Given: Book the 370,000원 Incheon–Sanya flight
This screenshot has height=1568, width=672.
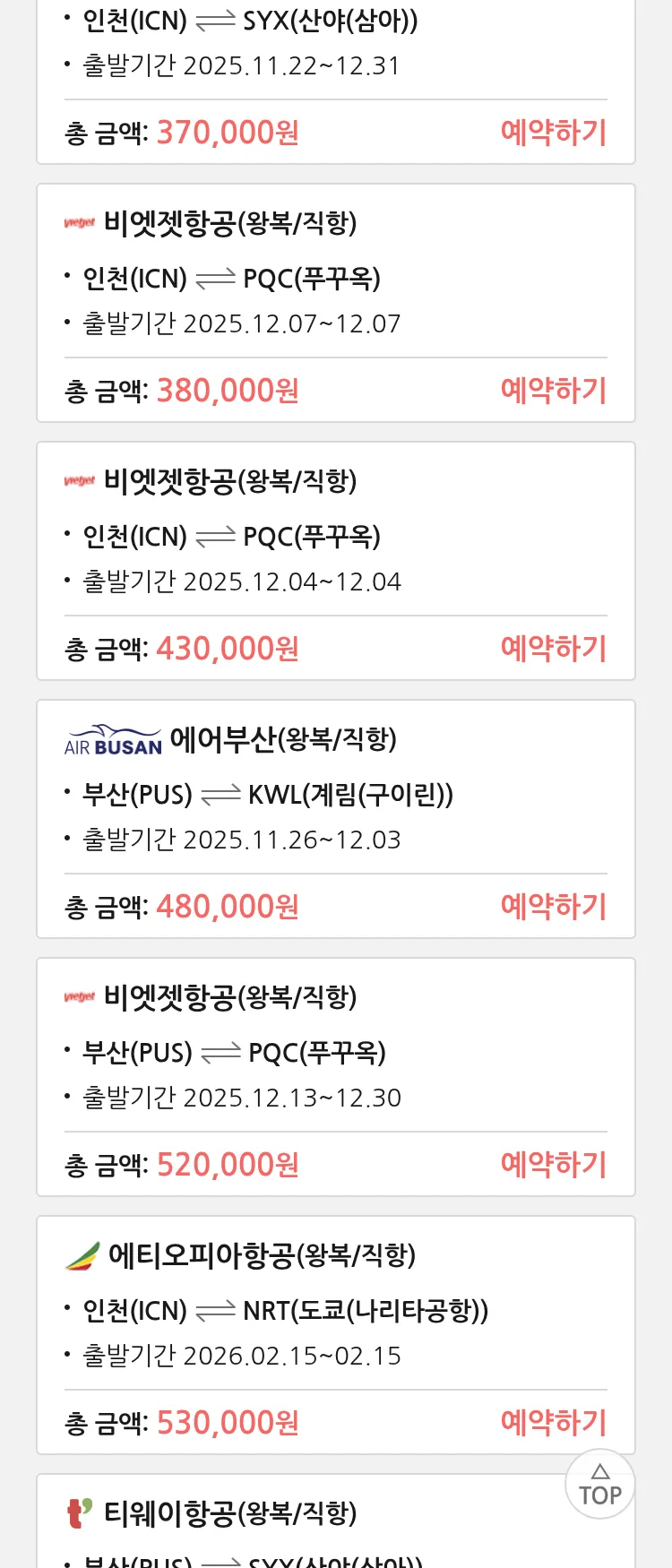Looking at the screenshot, I should 553,133.
